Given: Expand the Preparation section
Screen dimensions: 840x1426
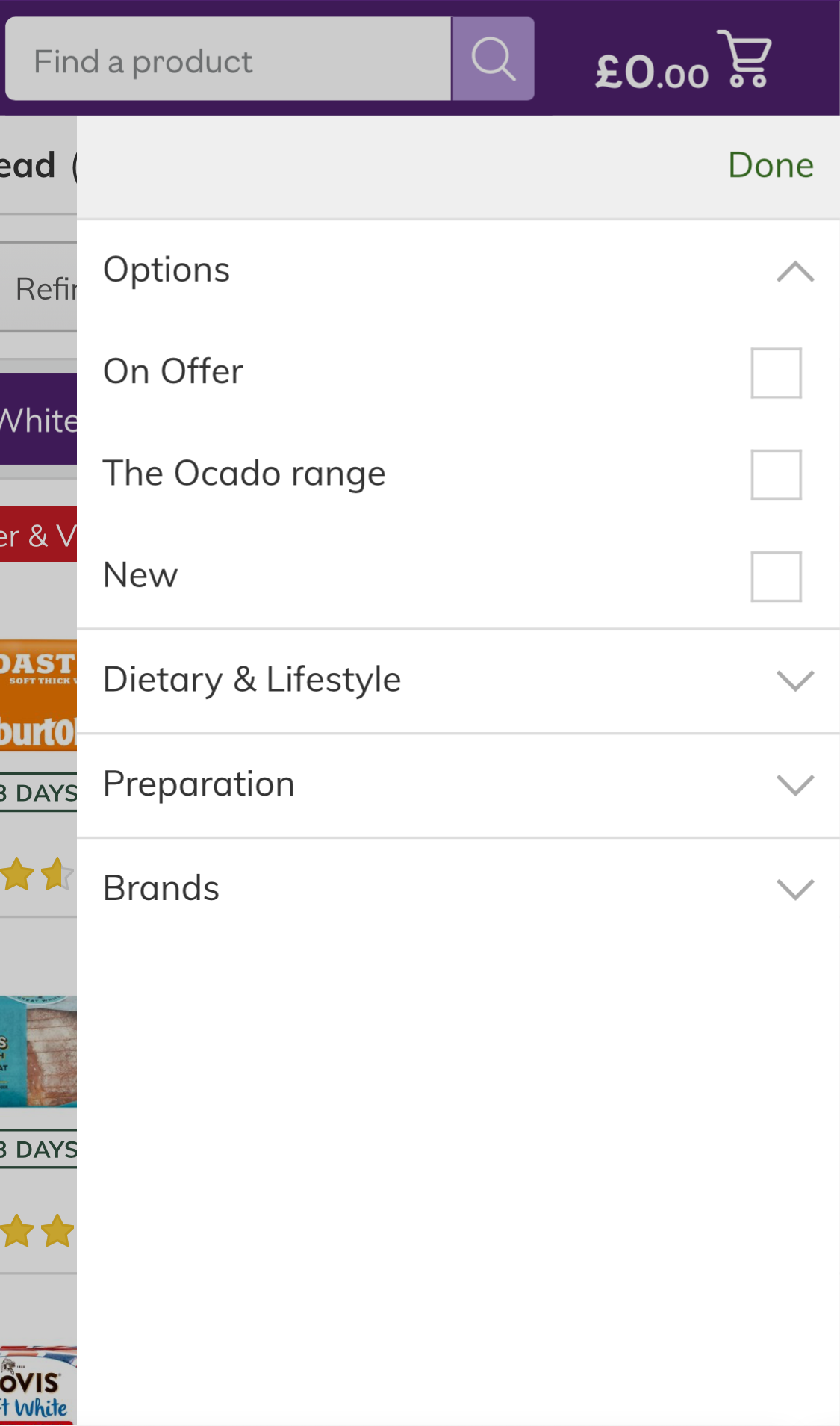Looking at the screenshot, I should 794,784.
